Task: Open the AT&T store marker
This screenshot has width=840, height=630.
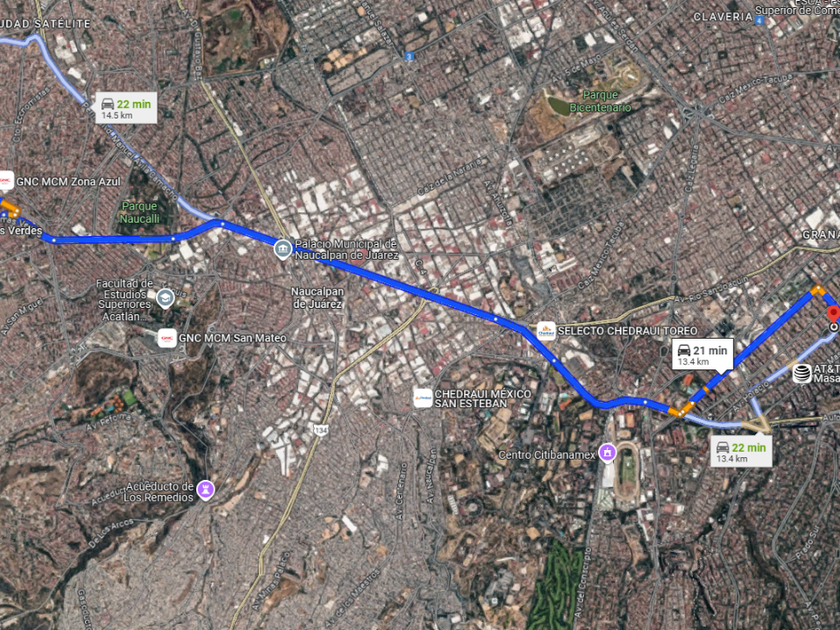Action: (x=801, y=372)
